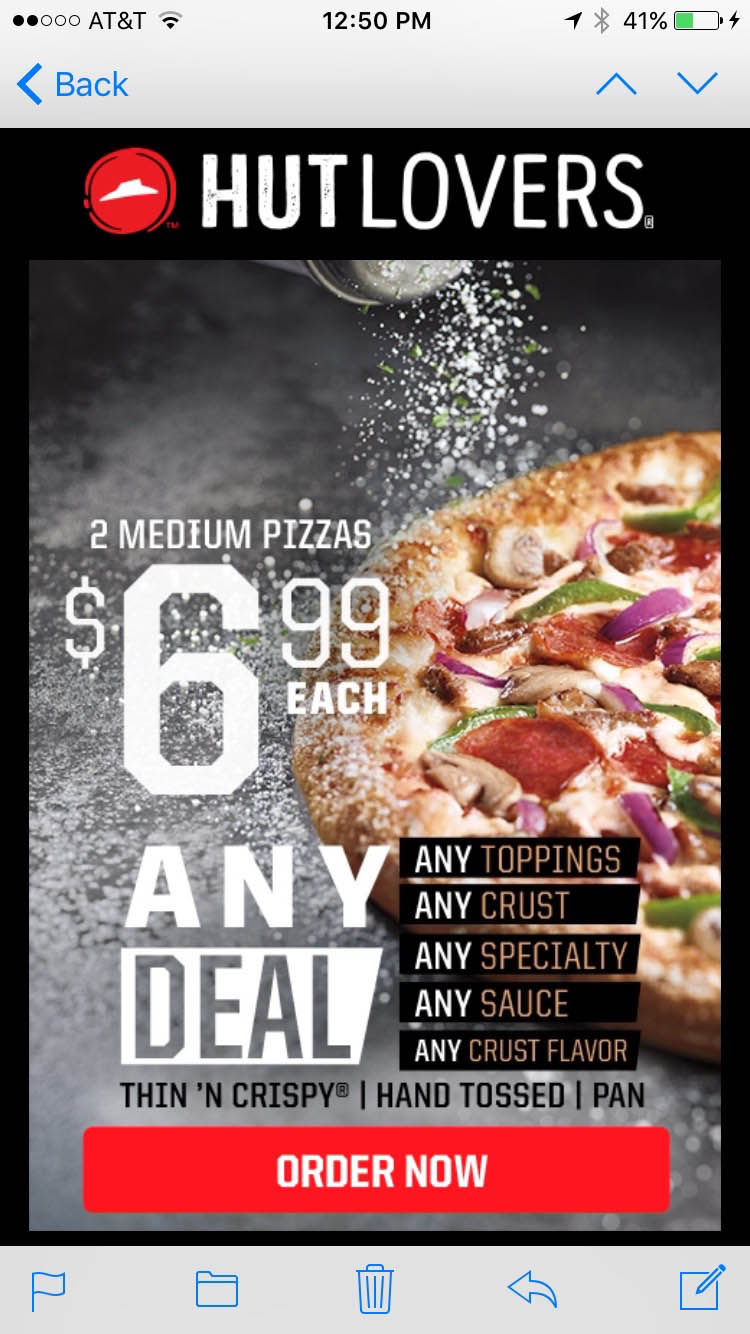Reply to this email
The image size is (750, 1334).
click(532, 1289)
